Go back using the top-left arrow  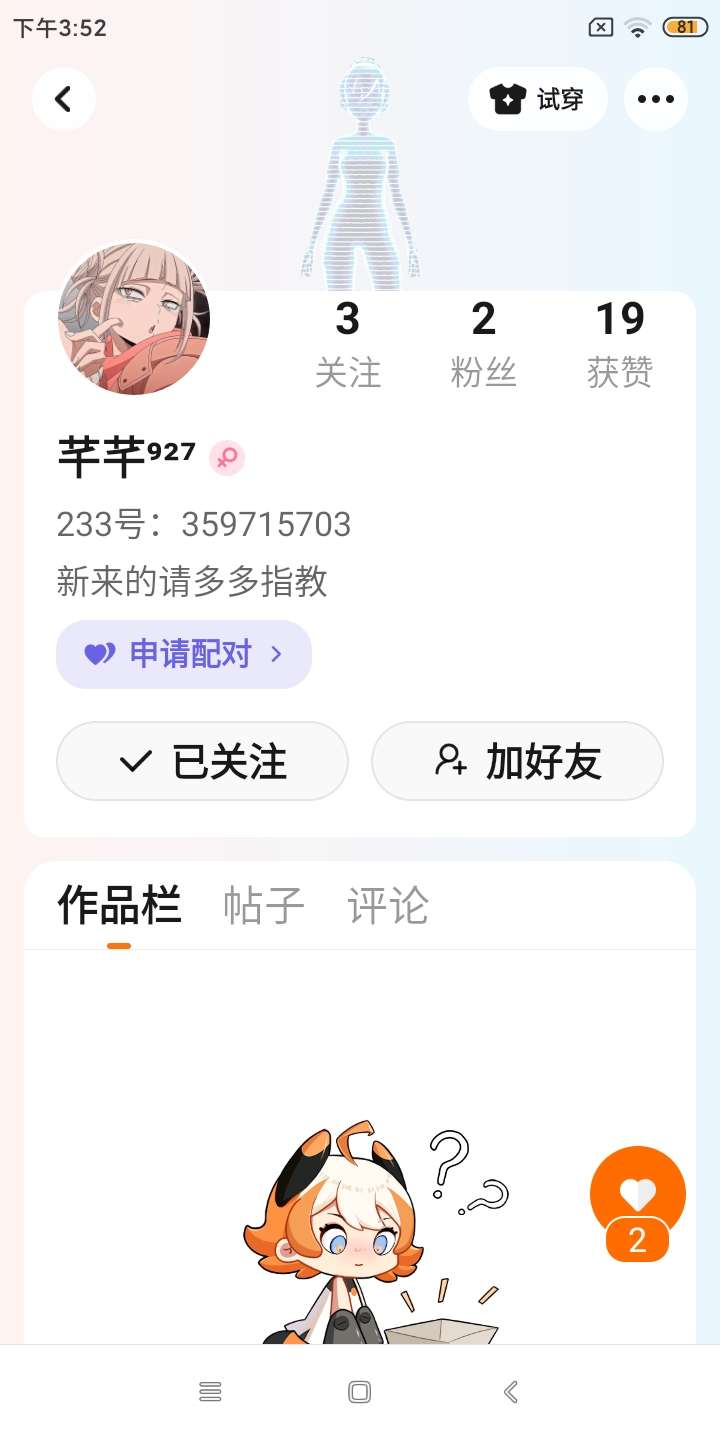pyautogui.click(x=64, y=99)
